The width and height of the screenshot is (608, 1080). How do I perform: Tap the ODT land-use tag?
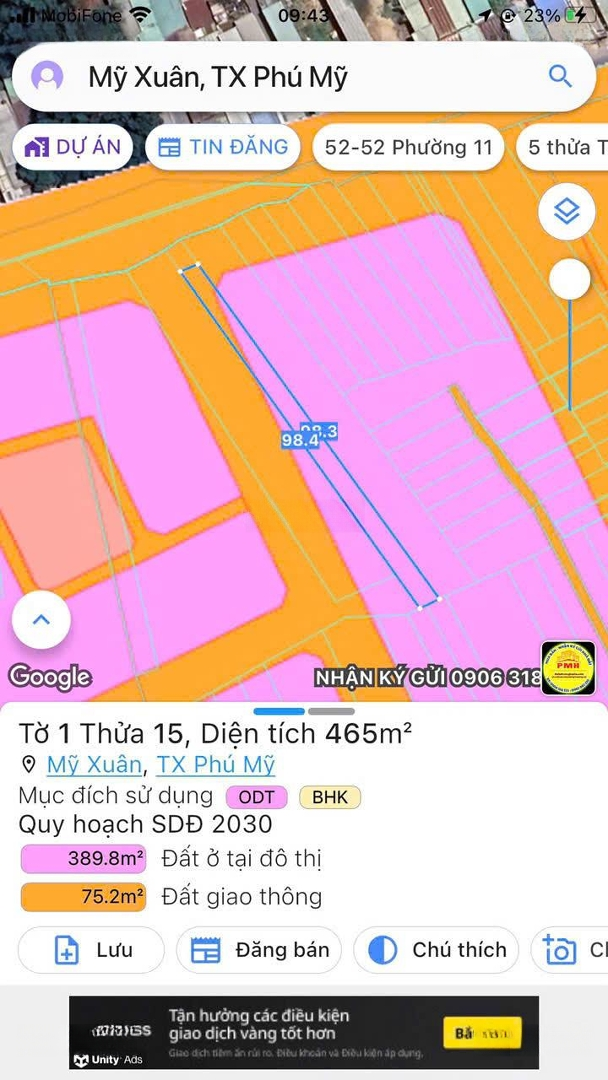click(256, 798)
